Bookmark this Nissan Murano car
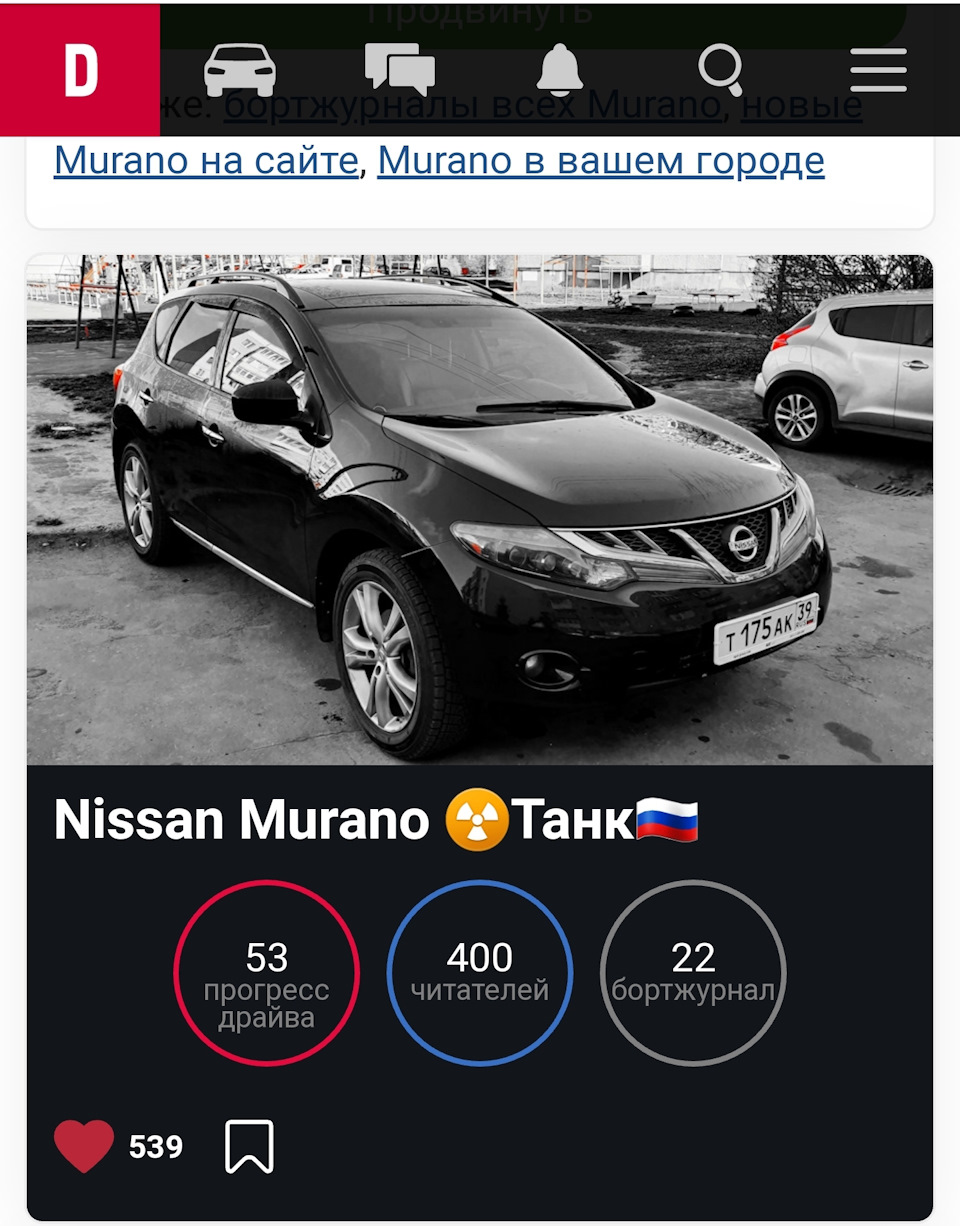 click(249, 1146)
